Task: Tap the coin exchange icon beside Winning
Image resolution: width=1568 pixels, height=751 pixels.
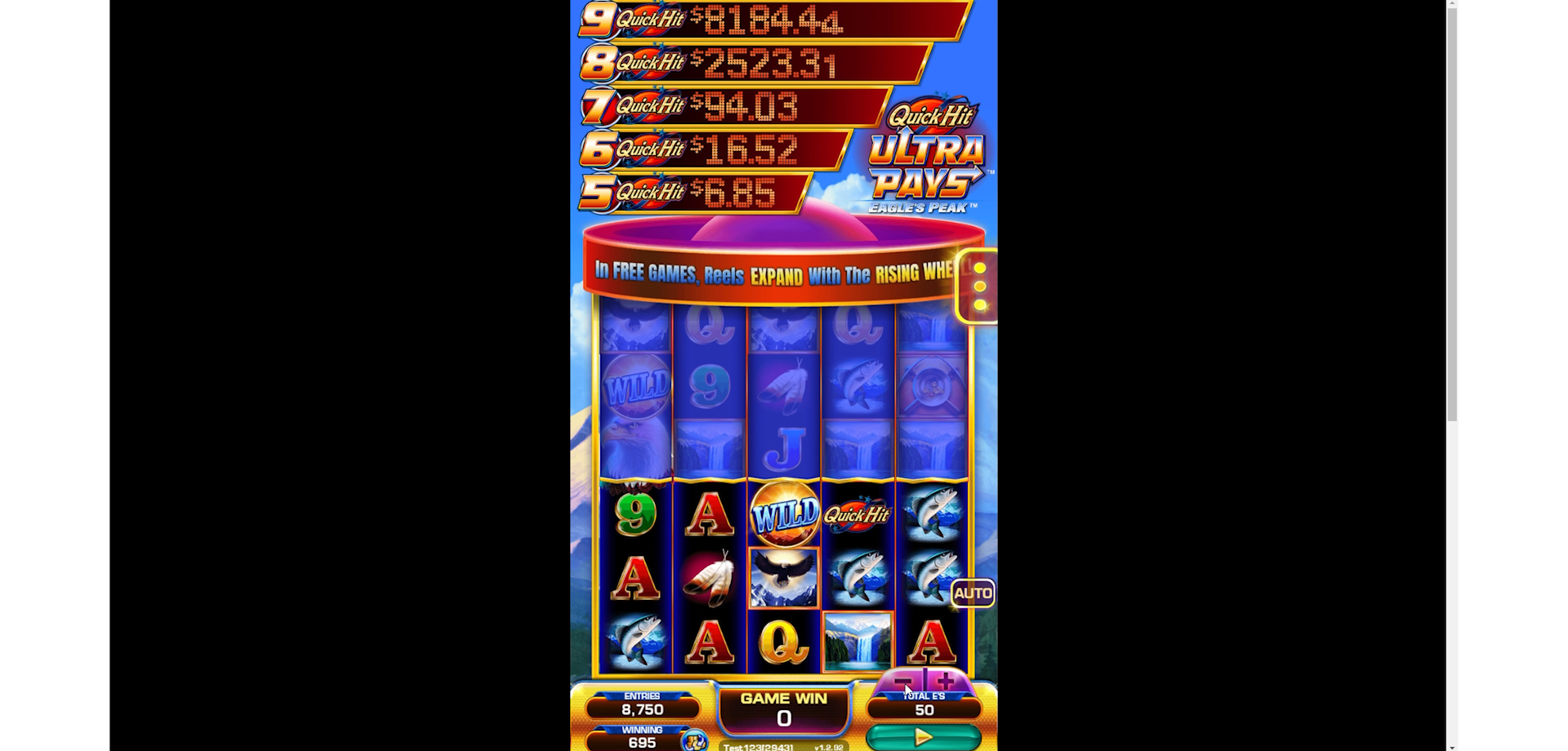Action: click(x=695, y=741)
